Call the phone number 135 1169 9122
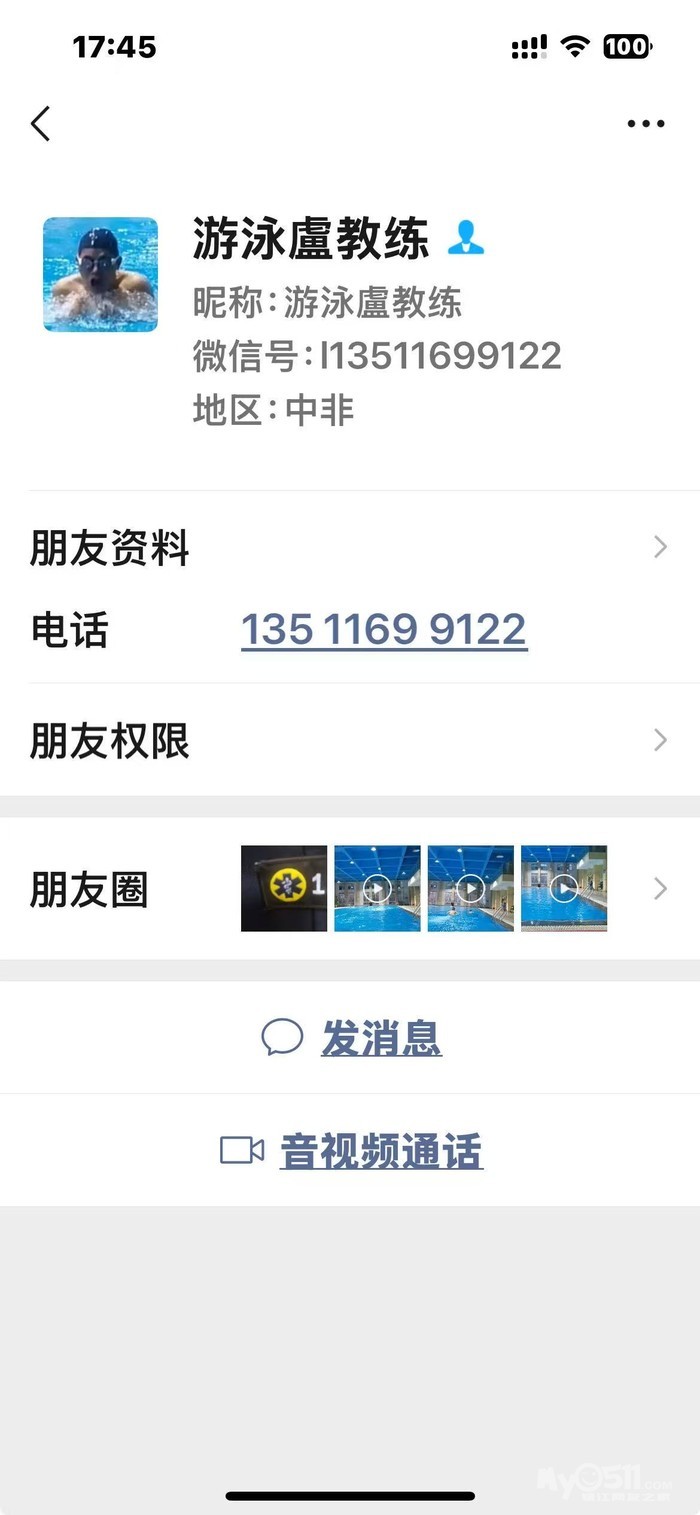Screen dimensions: 700x1515 click(x=384, y=630)
